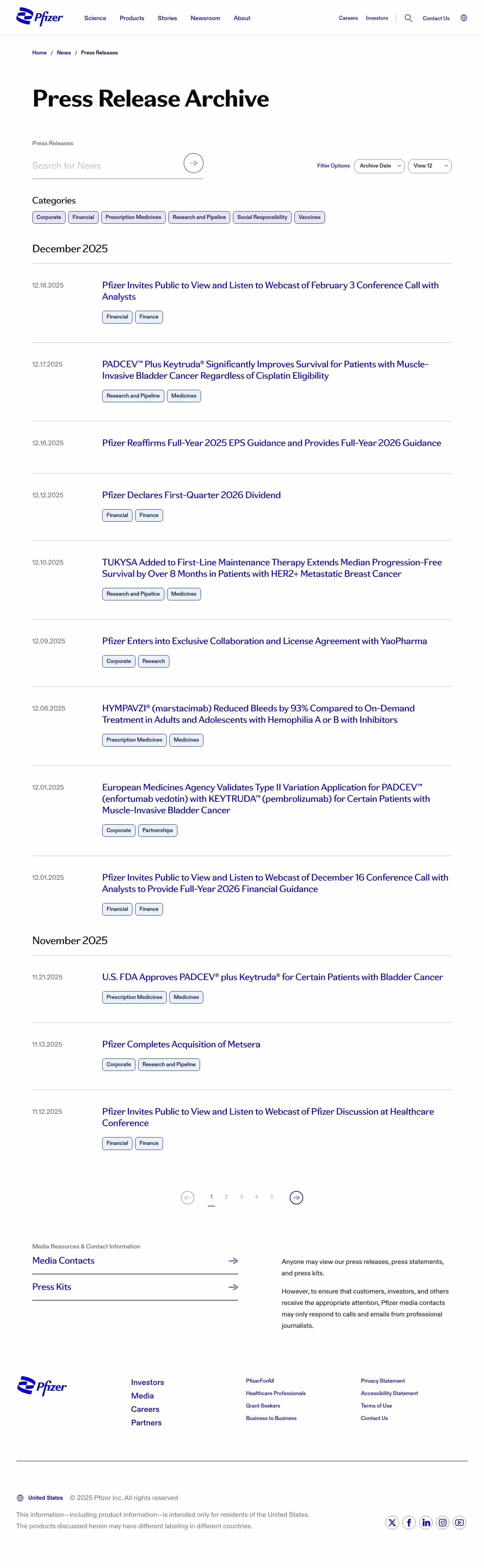Read the YaoPharma license agreement release
This screenshot has height=1568, width=484.
(264, 641)
